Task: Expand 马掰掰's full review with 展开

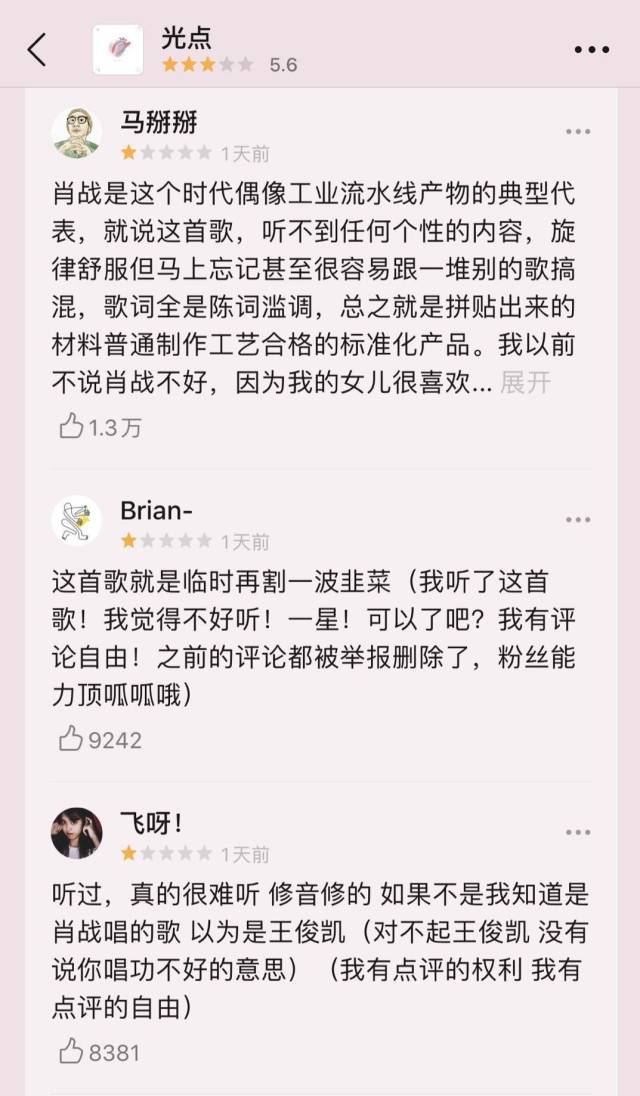Action: click(x=525, y=382)
